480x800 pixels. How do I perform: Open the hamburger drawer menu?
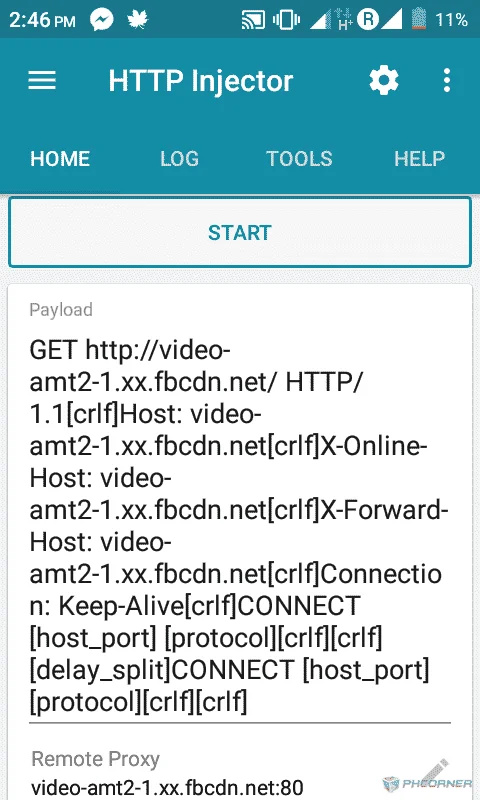click(42, 81)
